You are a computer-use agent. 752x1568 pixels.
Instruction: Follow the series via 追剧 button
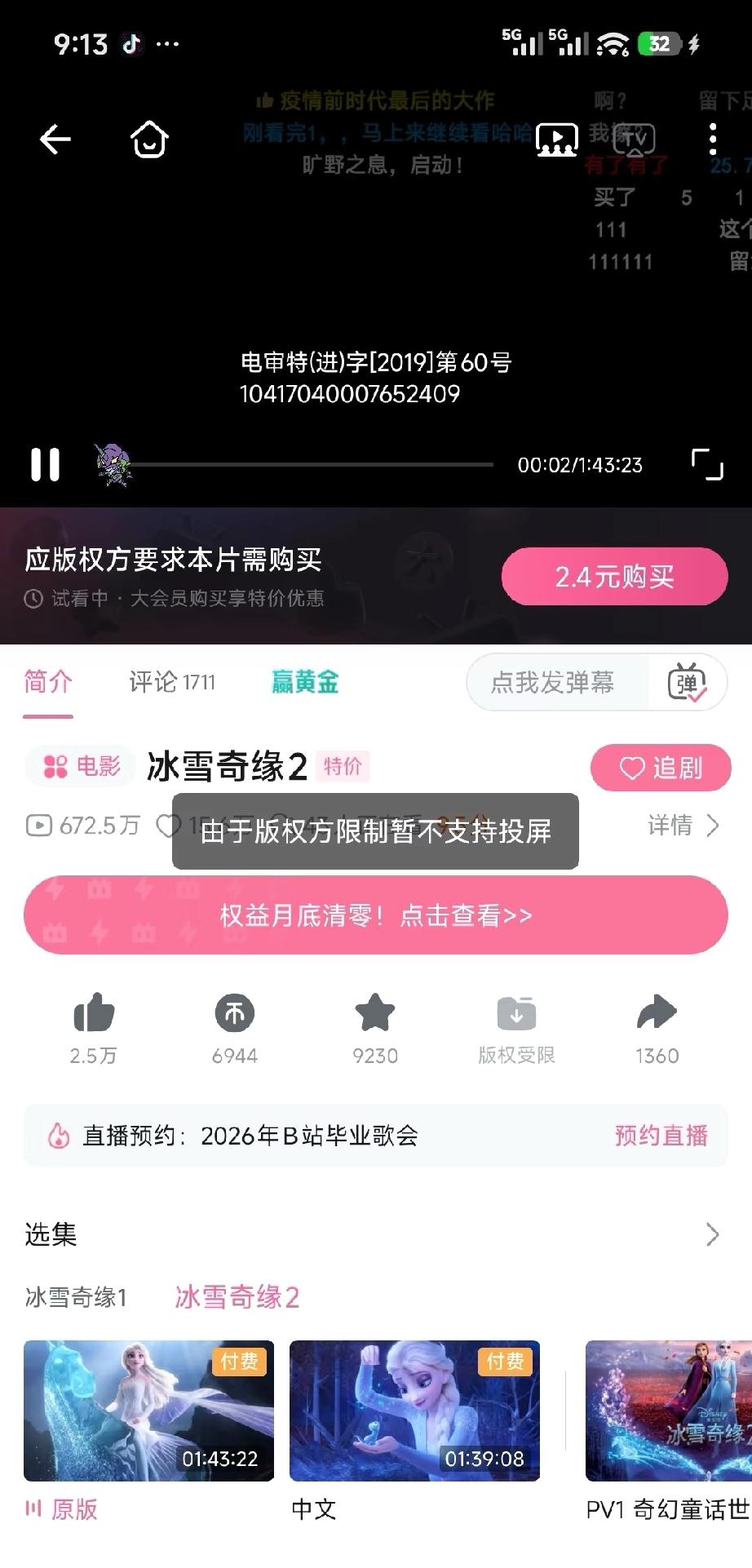660,768
